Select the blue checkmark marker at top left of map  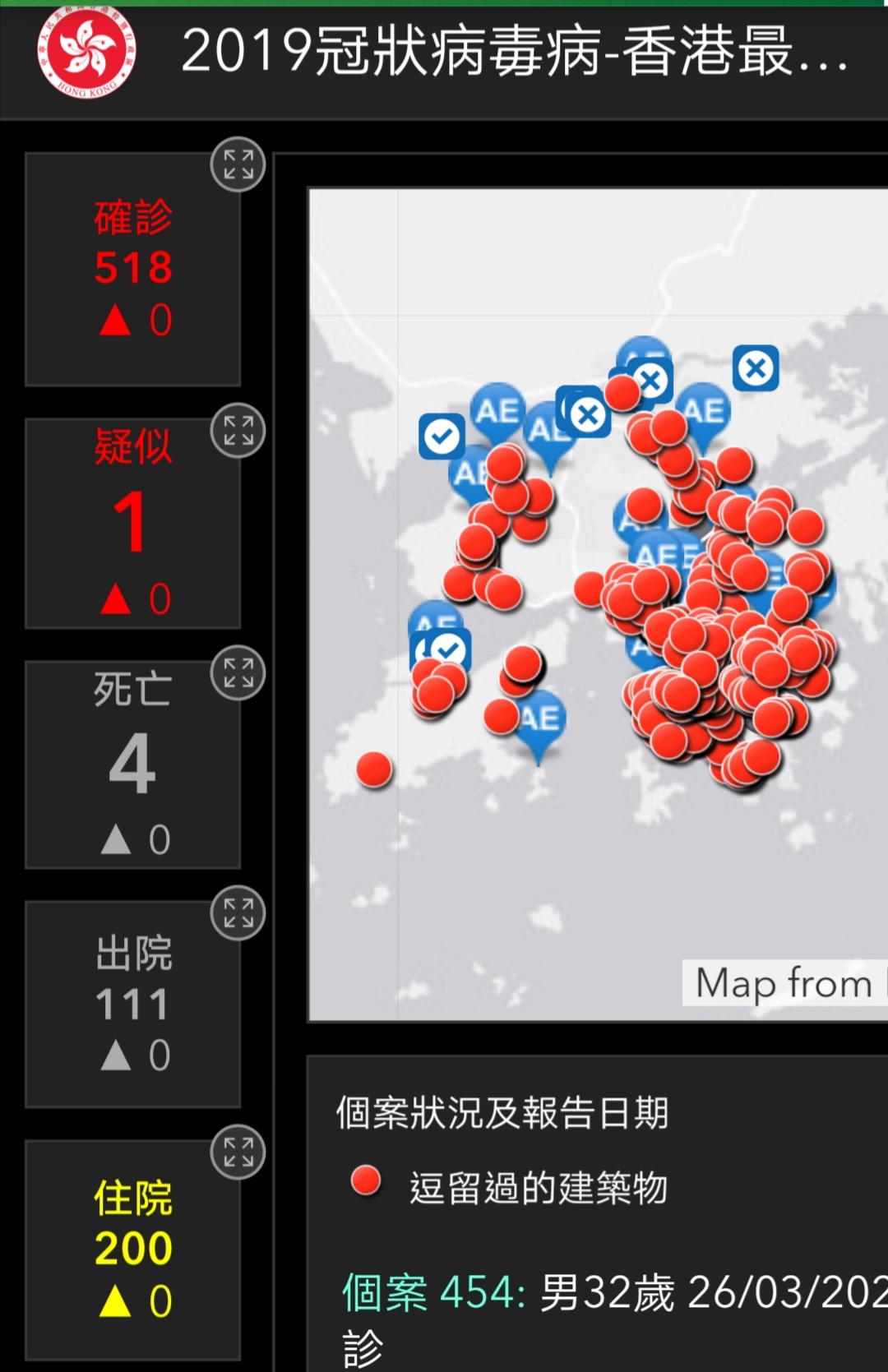click(x=442, y=436)
